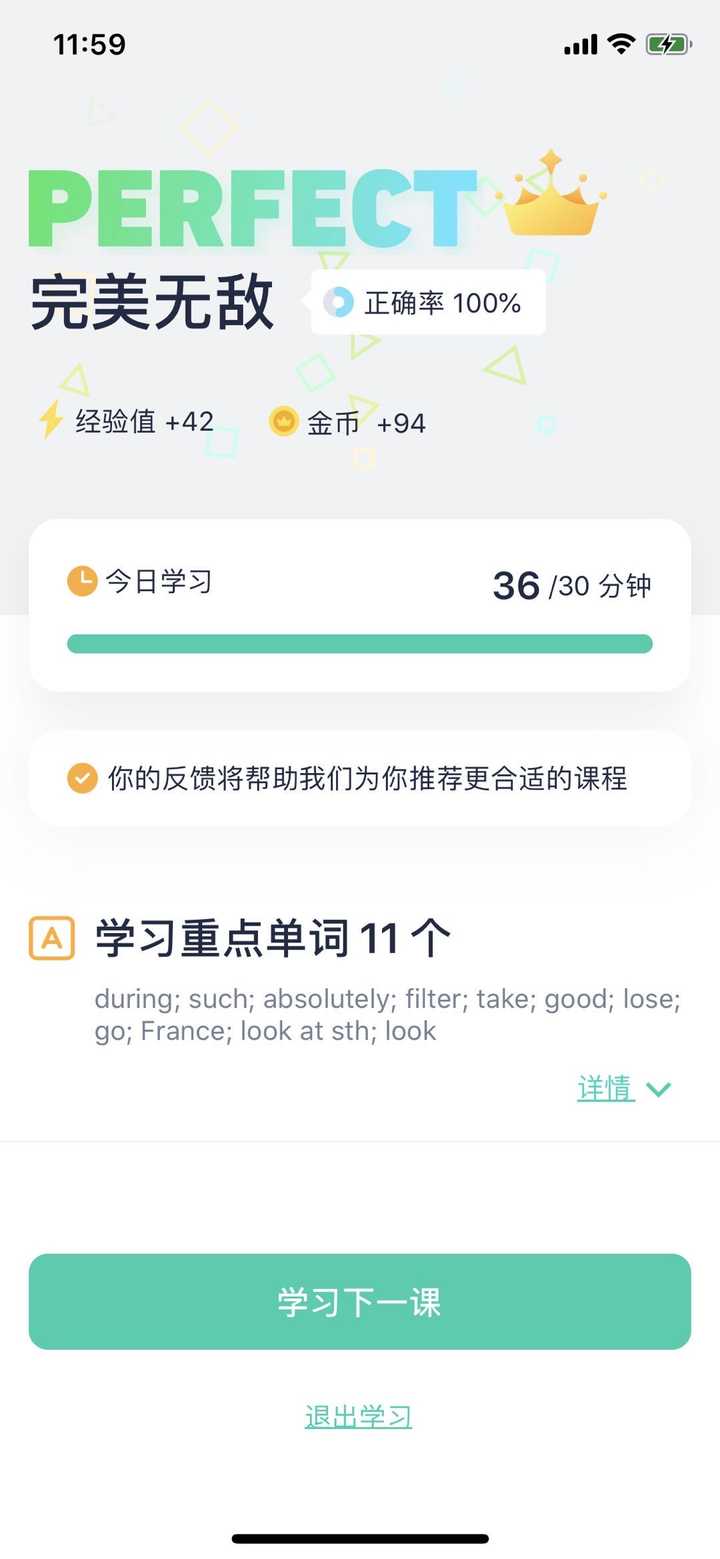Image resolution: width=720 pixels, height=1559 pixels.
Task: Click the green study progress bar
Action: coord(360,643)
